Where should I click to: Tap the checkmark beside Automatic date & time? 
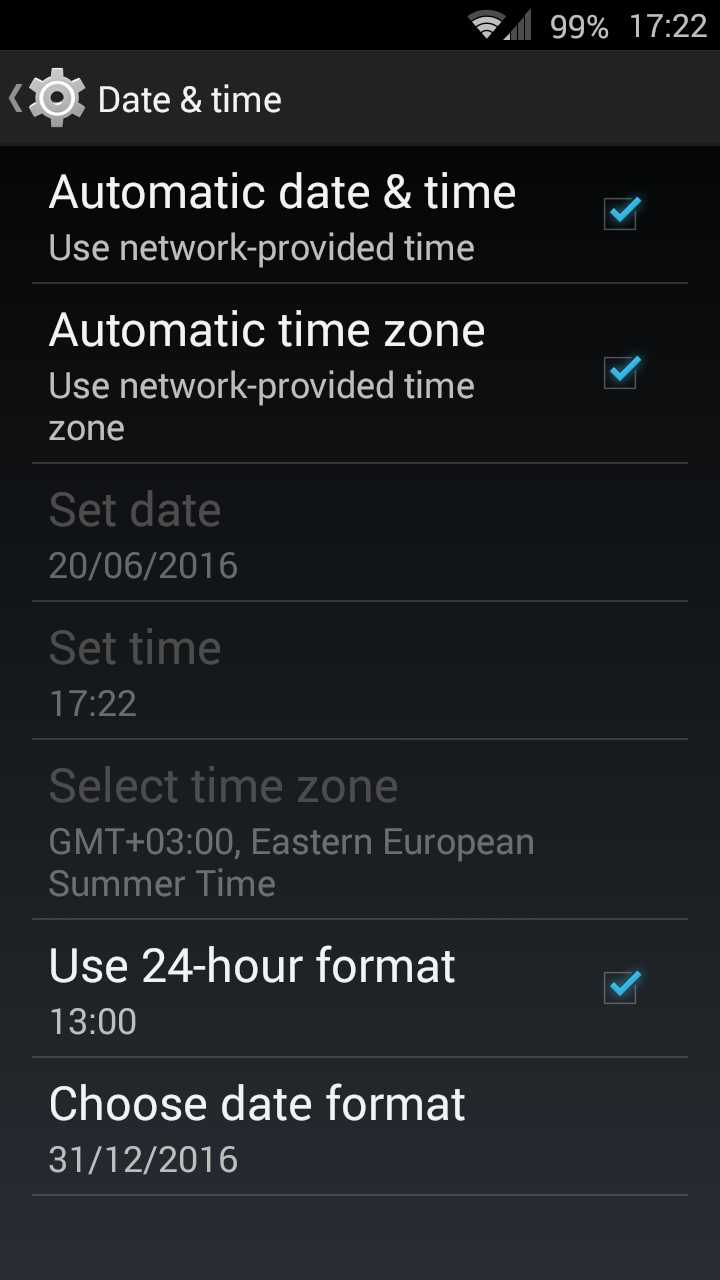[x=619, y=213]
